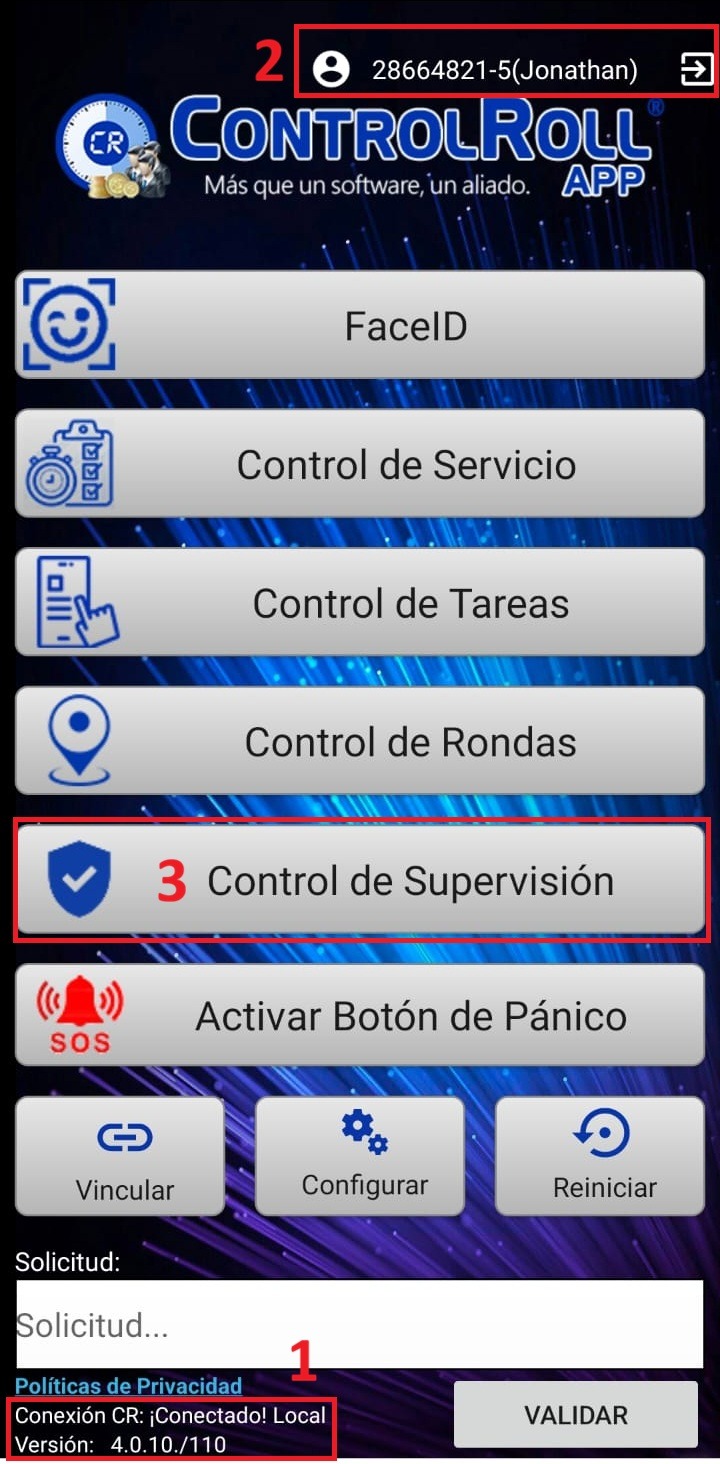Focus the Solicitud text field
The width and height of the screenshot is (720, 1464).
pos(360,1324)
